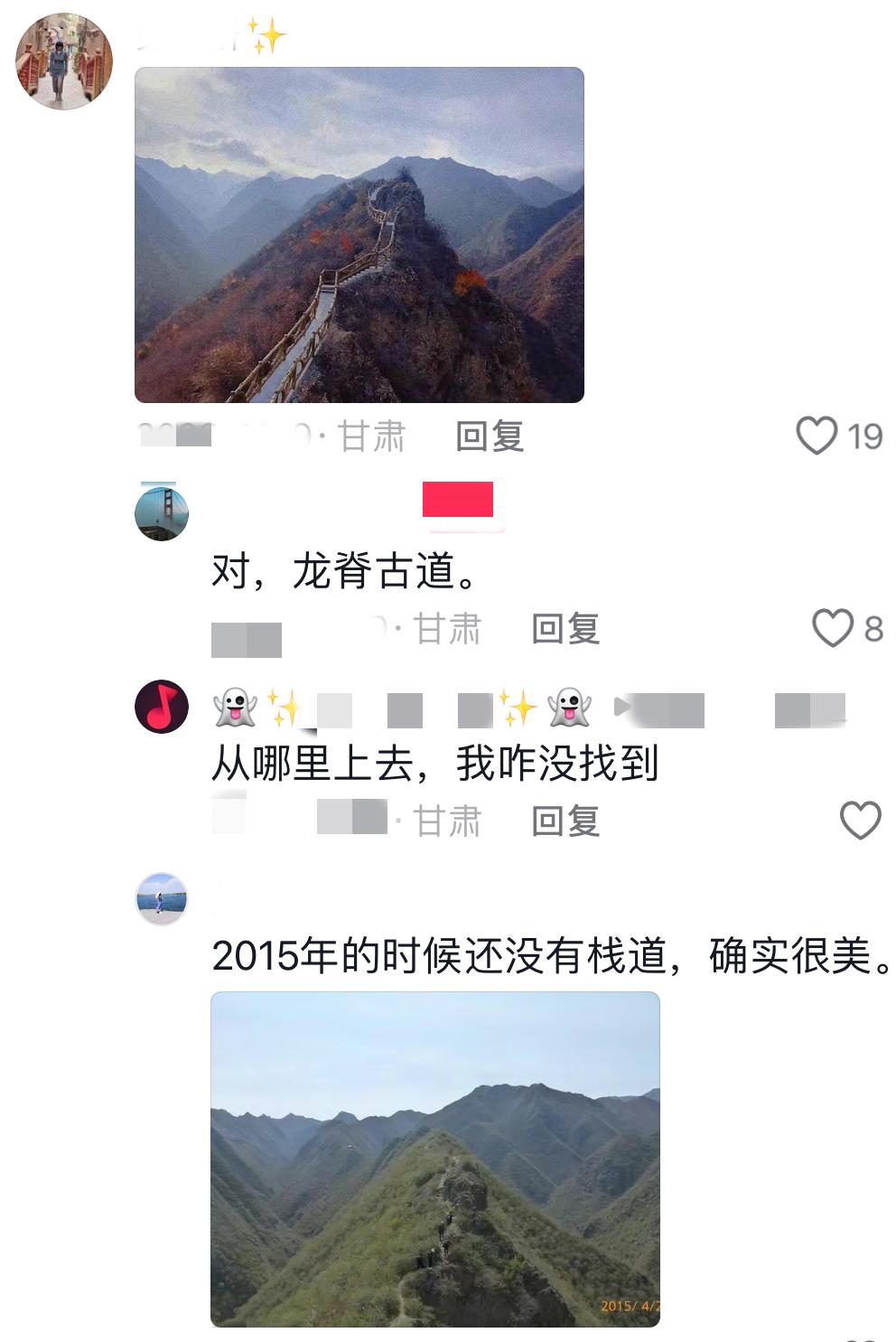Image resolution: width=896 pixels, height=1342 pixels.
Task: Like the comment '对，龙脊古道。'
Action: [x=832, y=628]
